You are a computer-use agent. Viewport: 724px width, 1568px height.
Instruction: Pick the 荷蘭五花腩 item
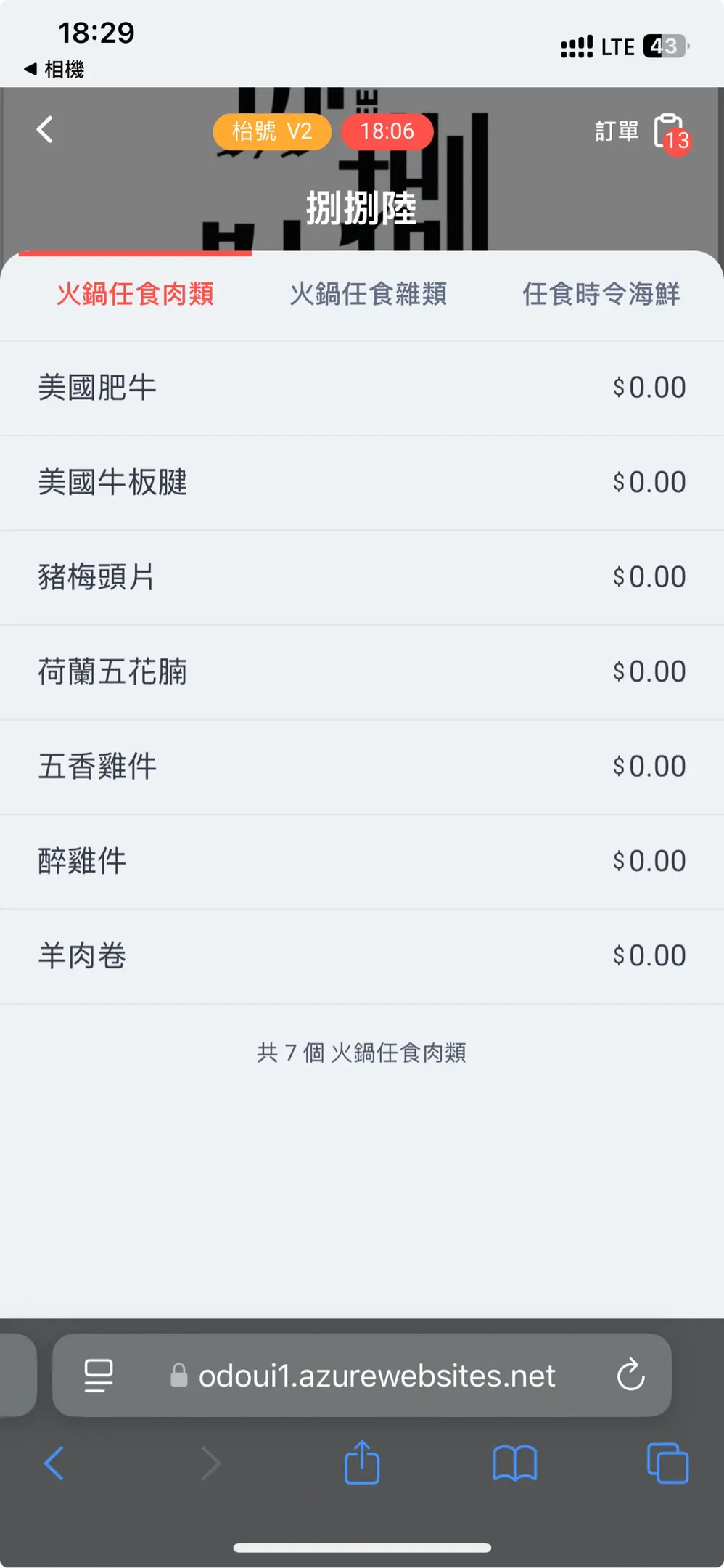[x=362, y=672]
